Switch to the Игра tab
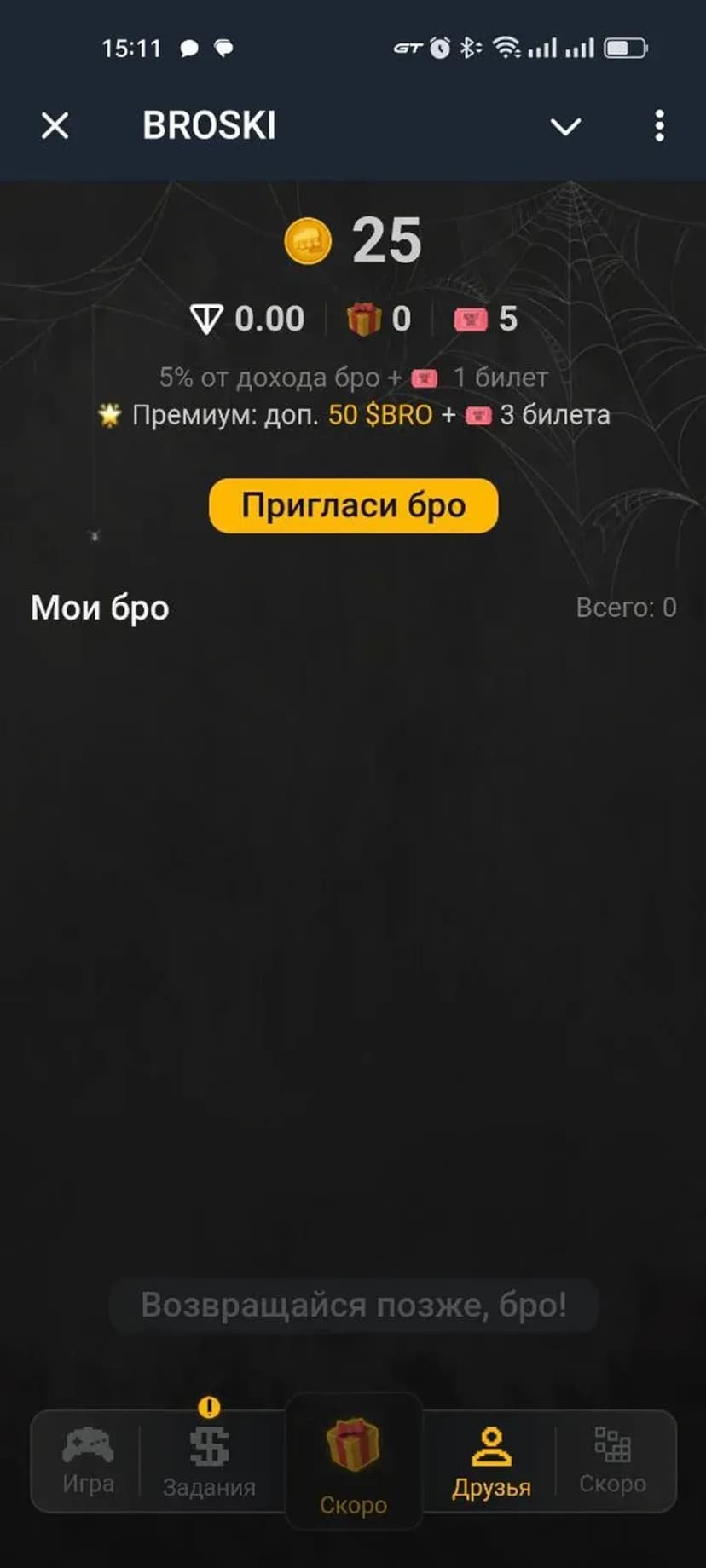Screen dimensions: 706x1568 pyautogui.click(x=88, y=1460)
